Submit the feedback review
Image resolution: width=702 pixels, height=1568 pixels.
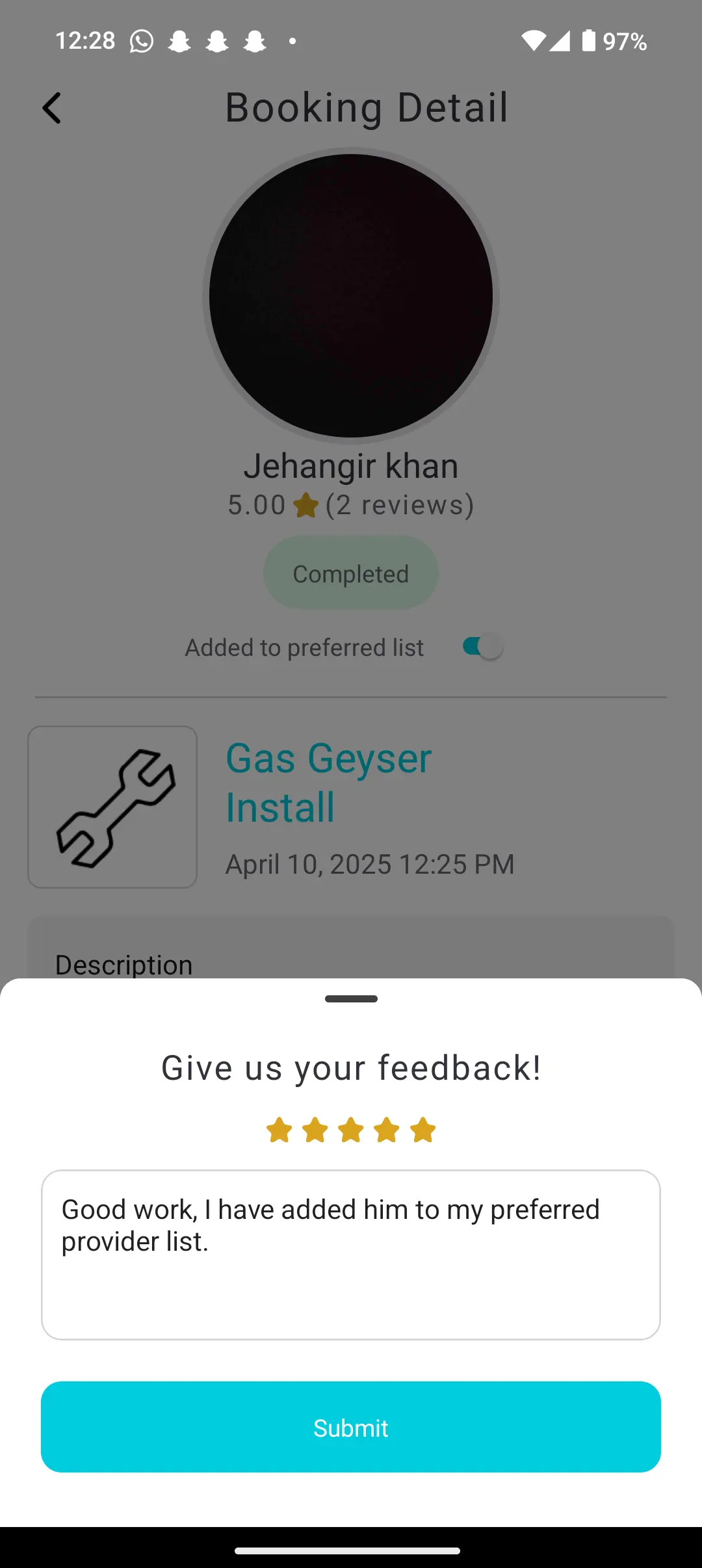[x=351, y=1427]
